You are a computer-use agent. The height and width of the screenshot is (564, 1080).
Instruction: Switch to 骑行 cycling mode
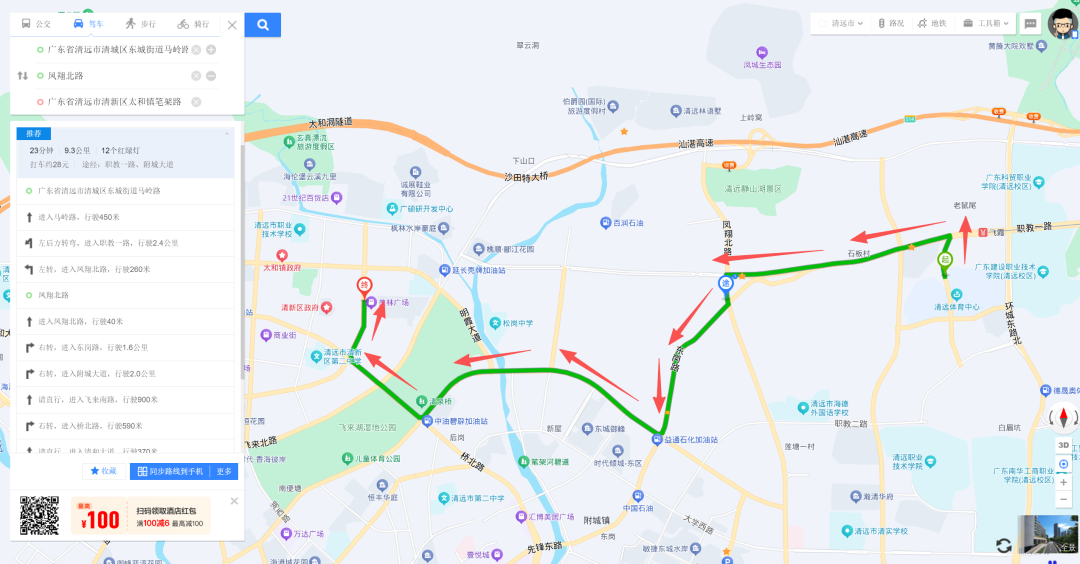193,24
